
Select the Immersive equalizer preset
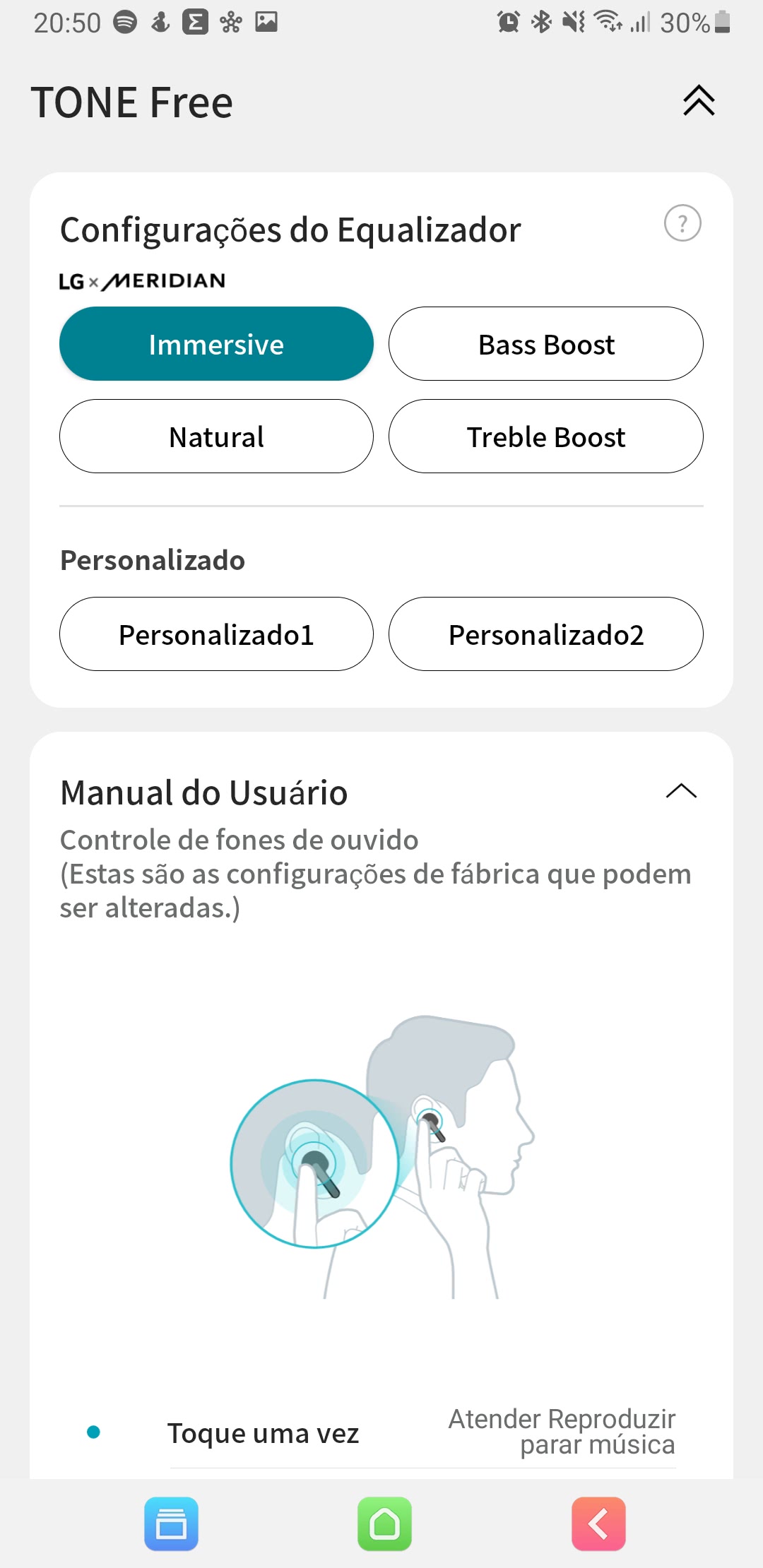(x=216, y=344)
